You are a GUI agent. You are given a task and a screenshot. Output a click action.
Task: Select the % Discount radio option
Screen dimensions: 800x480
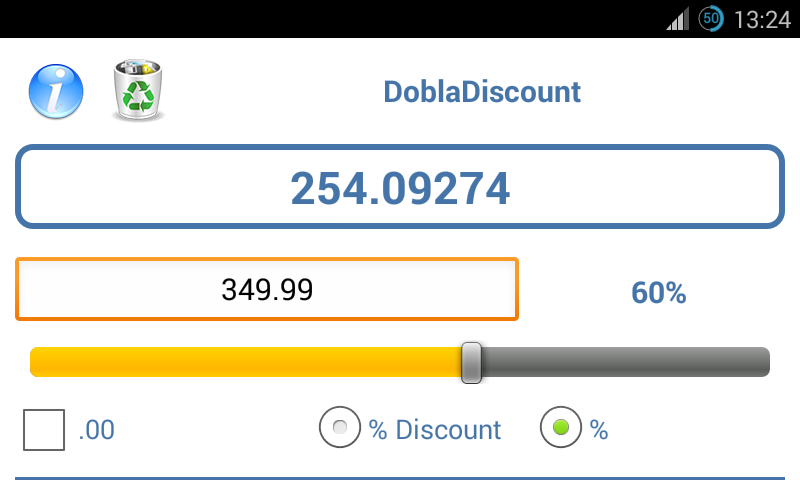[340, 427]
